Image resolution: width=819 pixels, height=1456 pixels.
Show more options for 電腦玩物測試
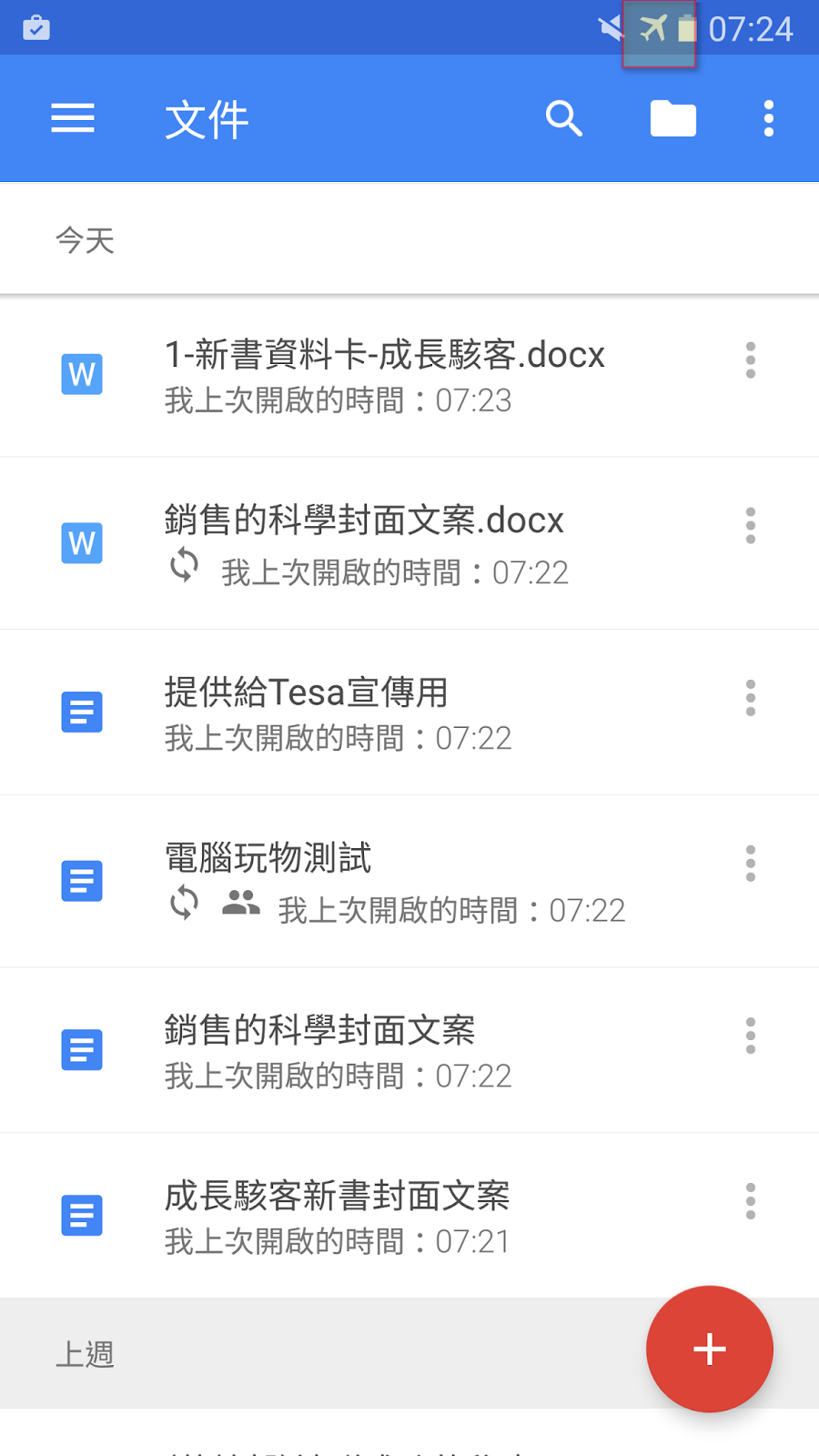pyautogui.click(x=751, y=864)
